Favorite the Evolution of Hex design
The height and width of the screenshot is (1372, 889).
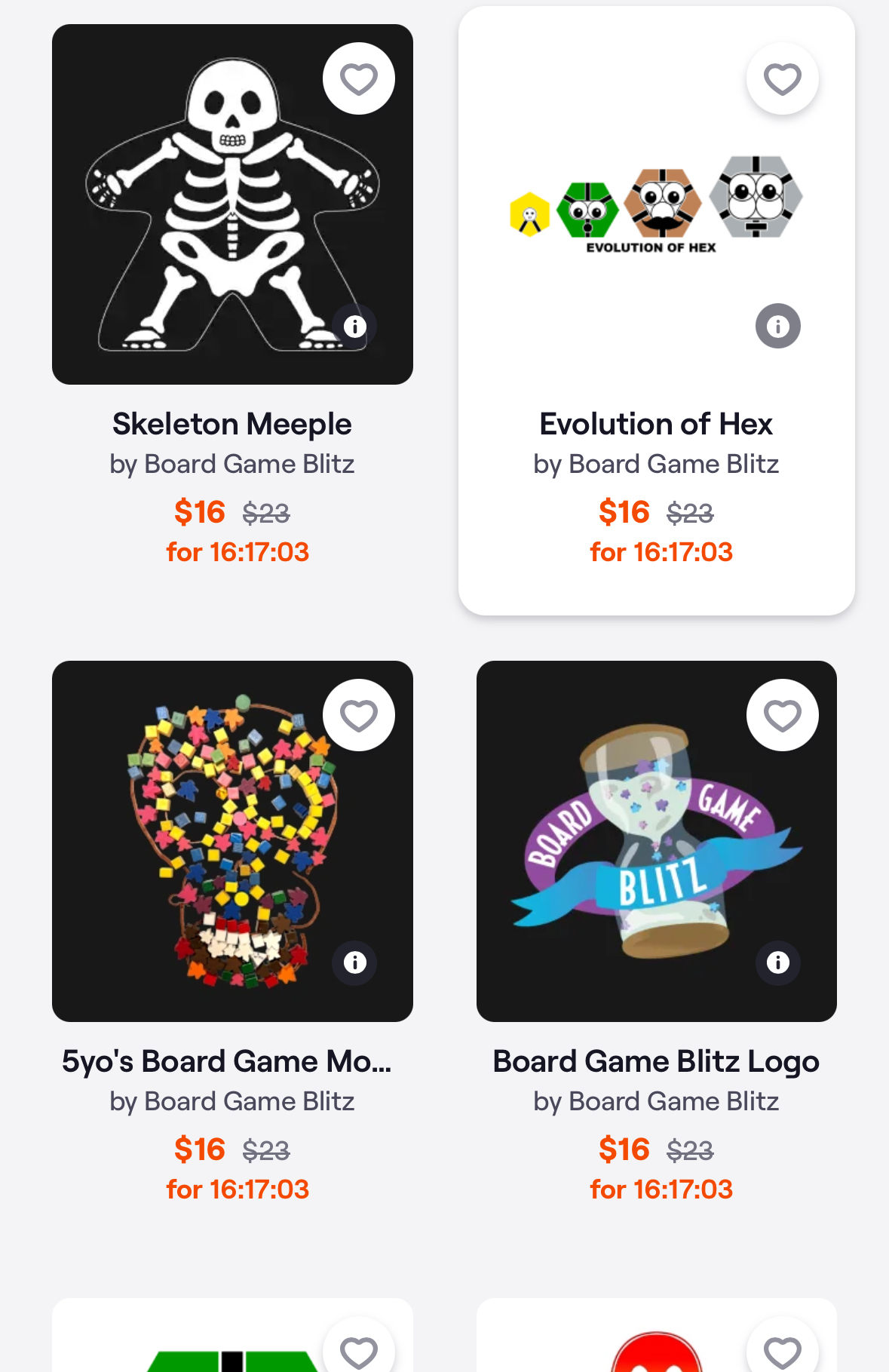tap(782, 78)
